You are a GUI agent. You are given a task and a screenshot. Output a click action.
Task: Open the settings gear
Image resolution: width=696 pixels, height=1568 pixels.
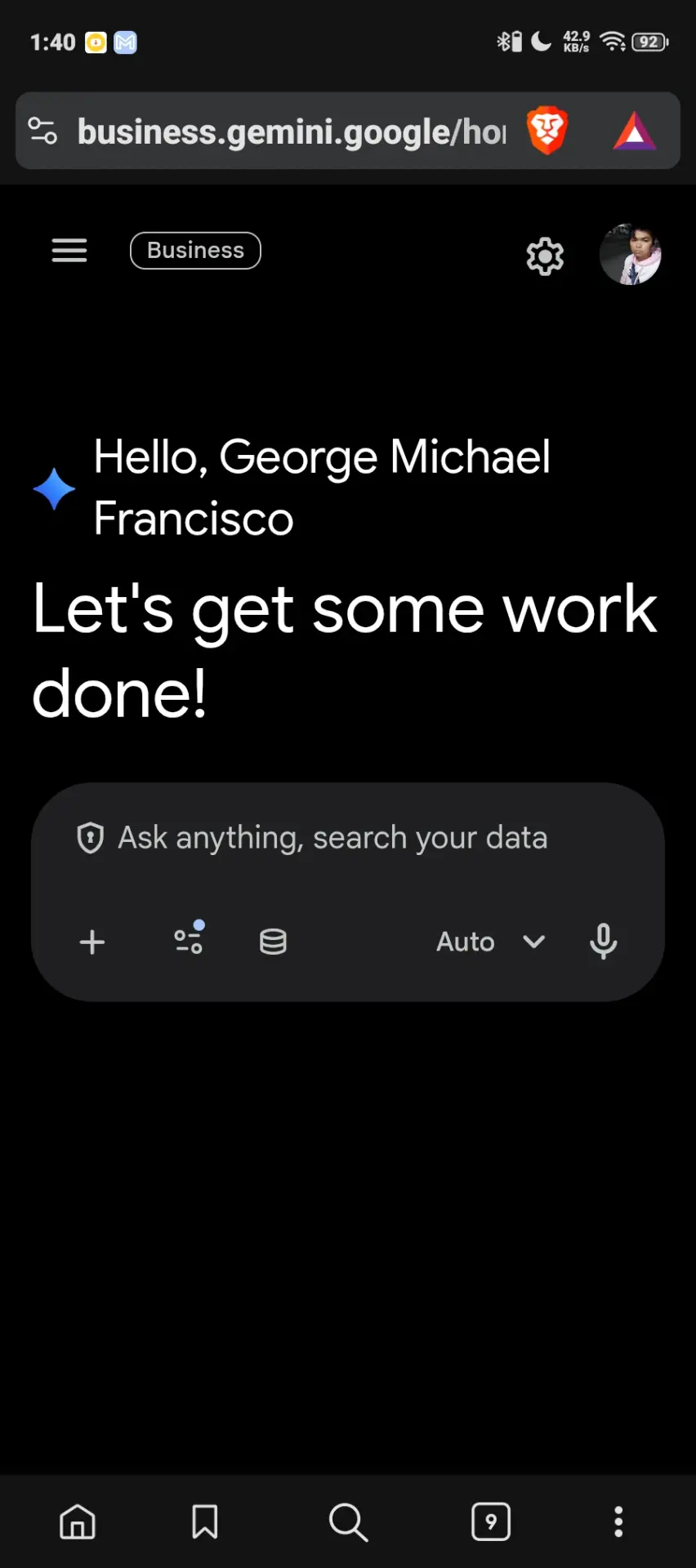[545, 256]
